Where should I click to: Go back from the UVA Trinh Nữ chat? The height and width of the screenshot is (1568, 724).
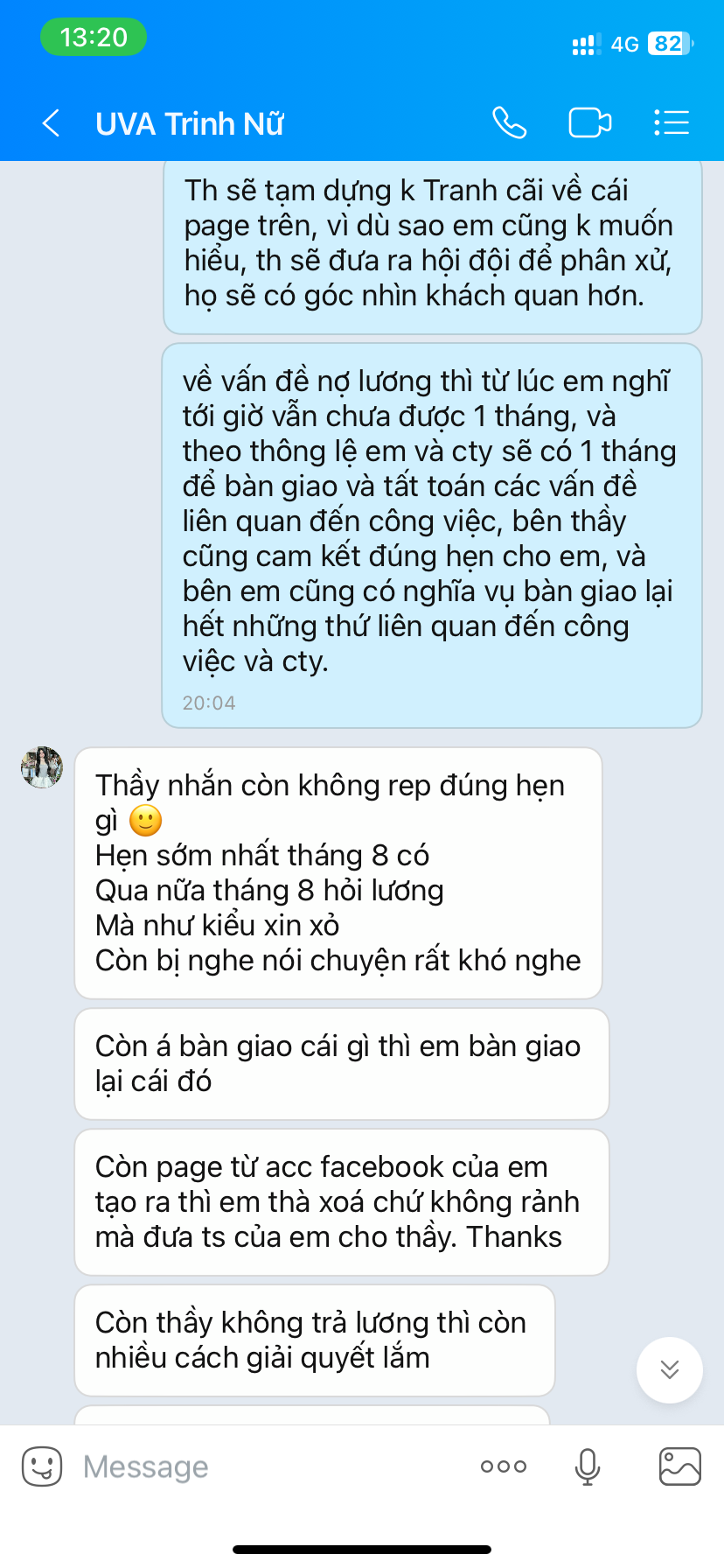tap(52, 123)
